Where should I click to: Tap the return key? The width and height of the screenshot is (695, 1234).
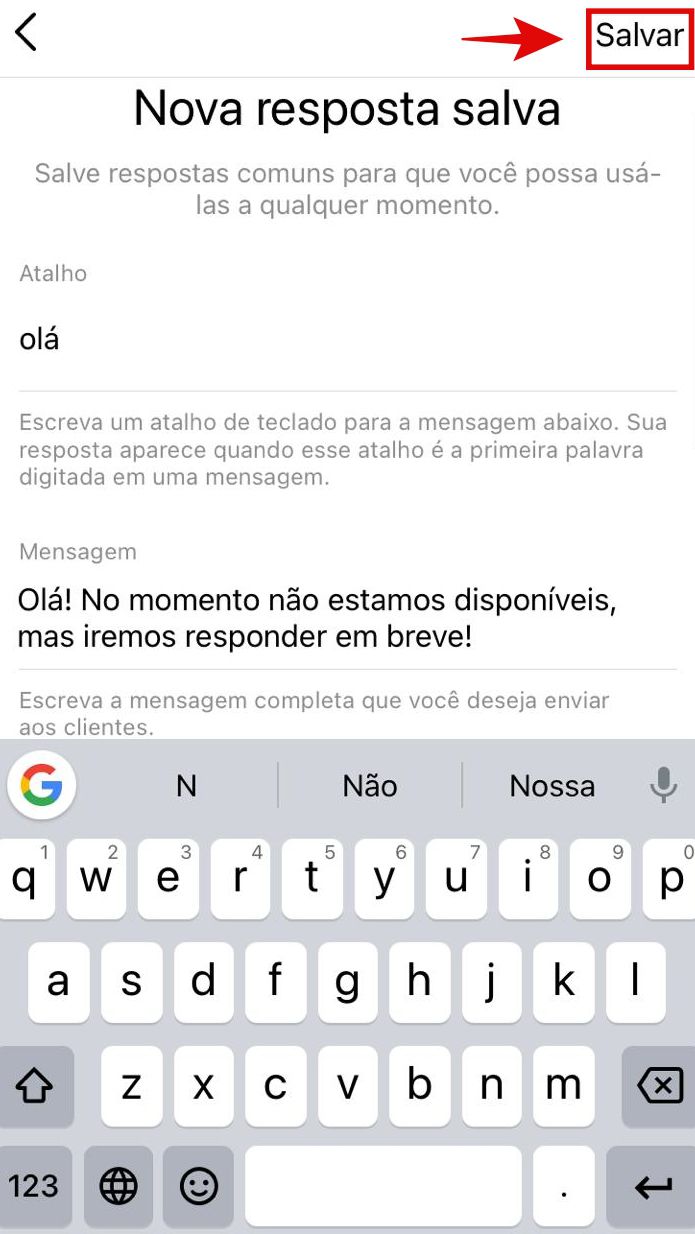[x=654, y=1186]
